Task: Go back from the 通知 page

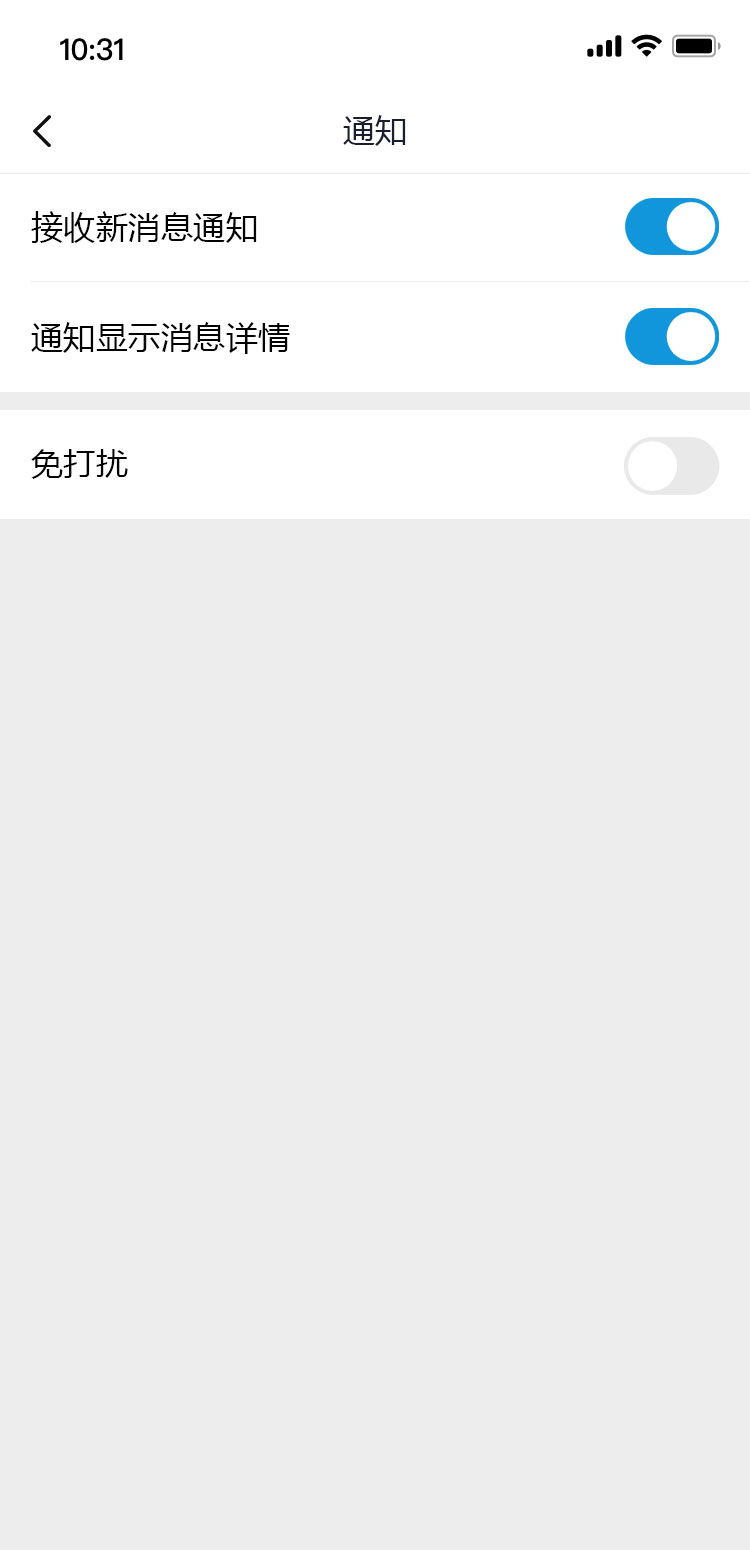Action: coord(42,131)
